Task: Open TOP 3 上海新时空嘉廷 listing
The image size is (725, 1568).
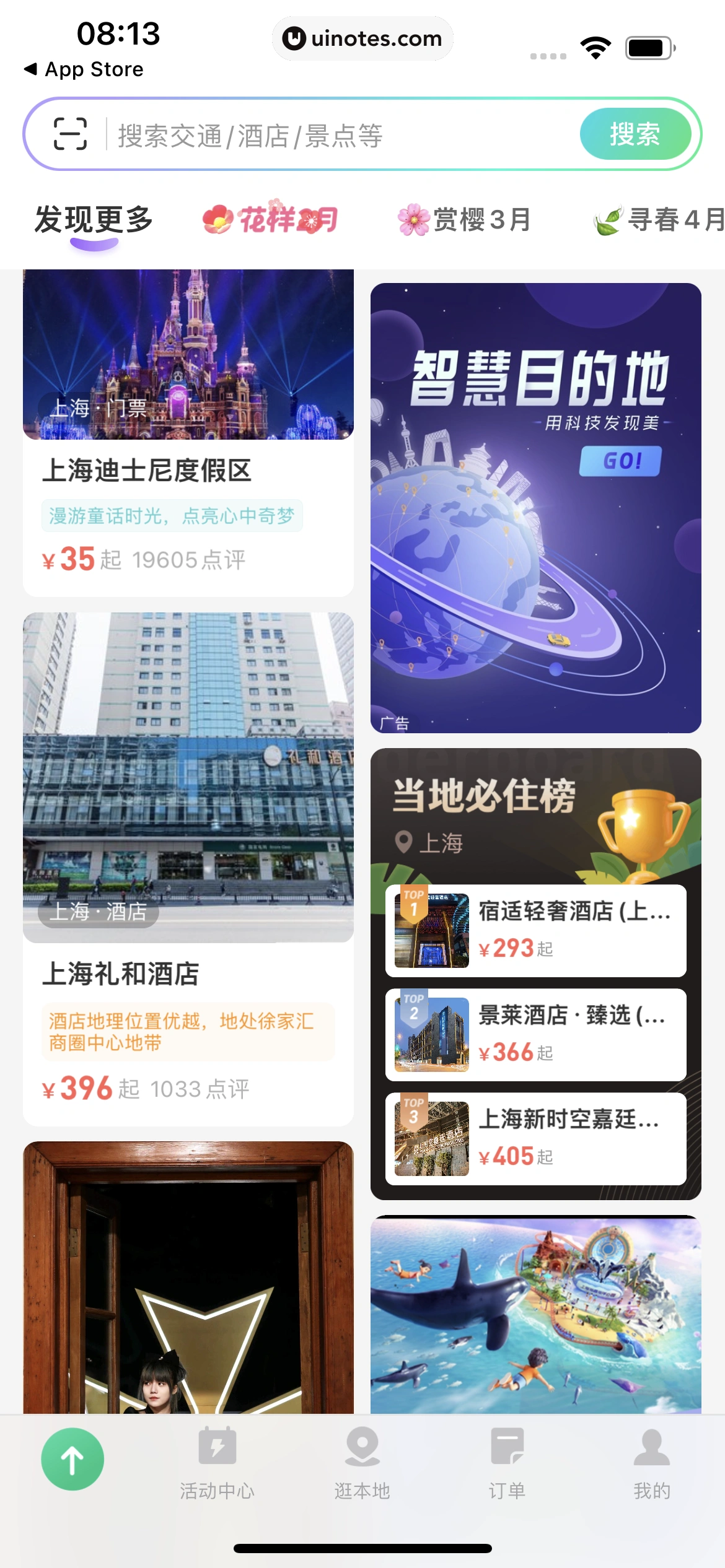Action: click(x=535, y=1138)
